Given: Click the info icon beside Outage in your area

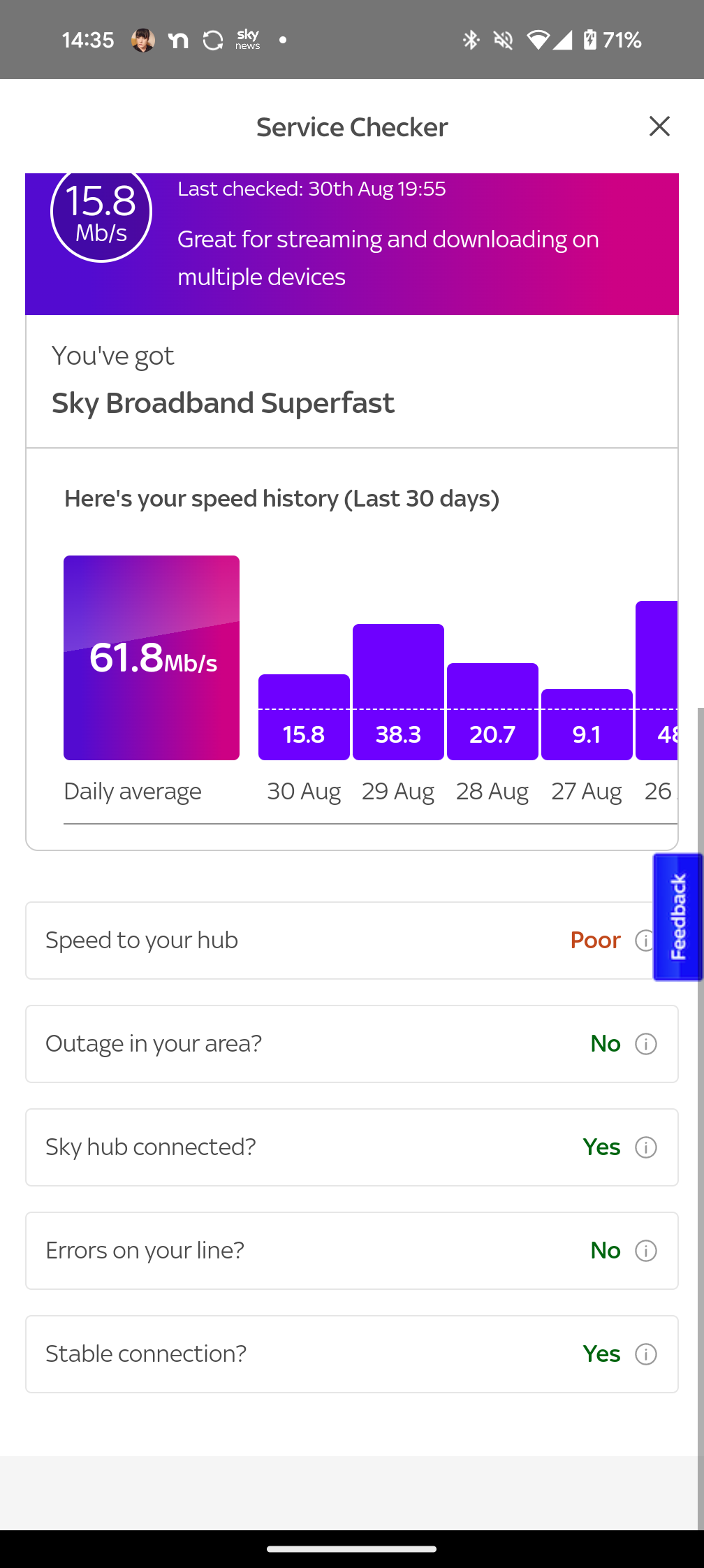Looking at the screenshot, I should point(647,1044).
